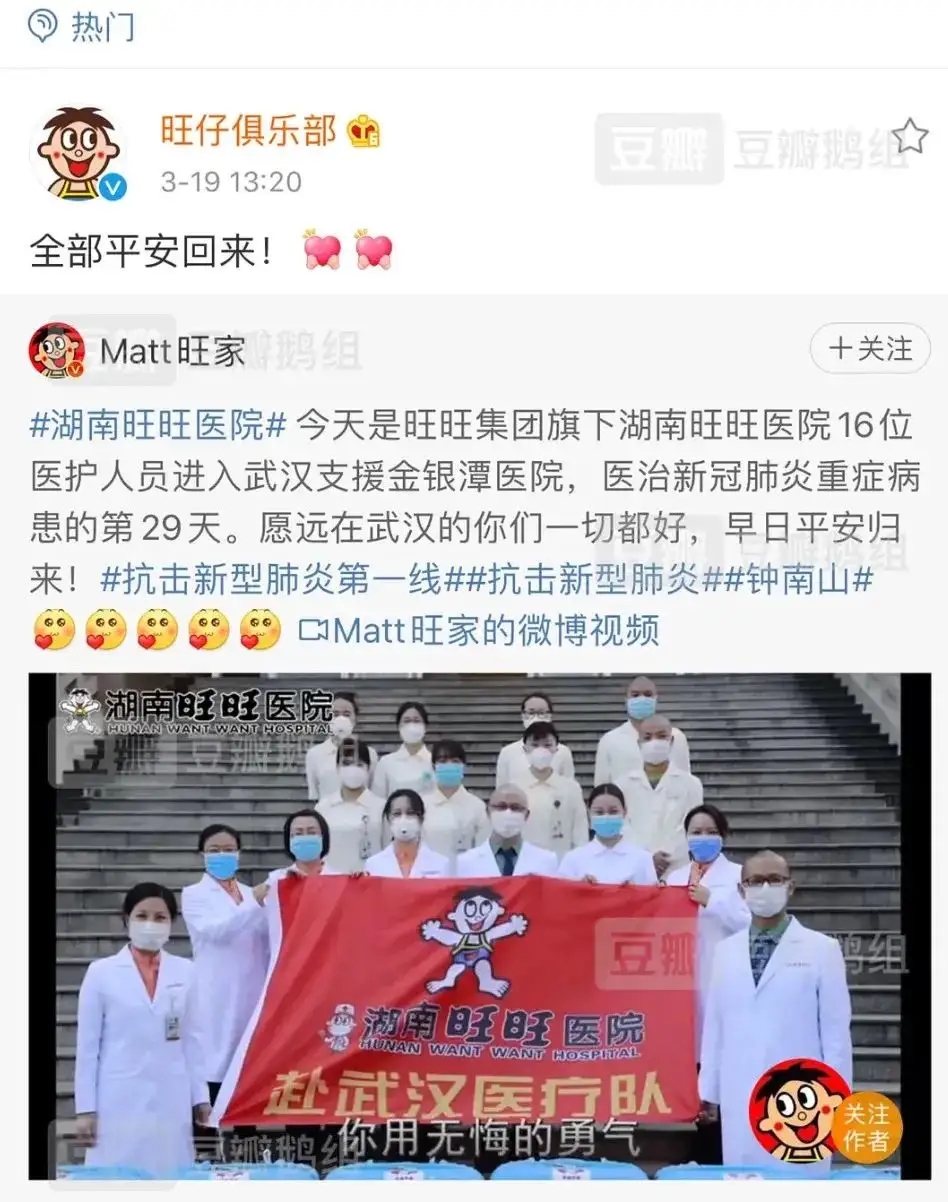Open 旺仔俱乐部 profile avatar
The image size is (948, 1202).
coord(78,154)
